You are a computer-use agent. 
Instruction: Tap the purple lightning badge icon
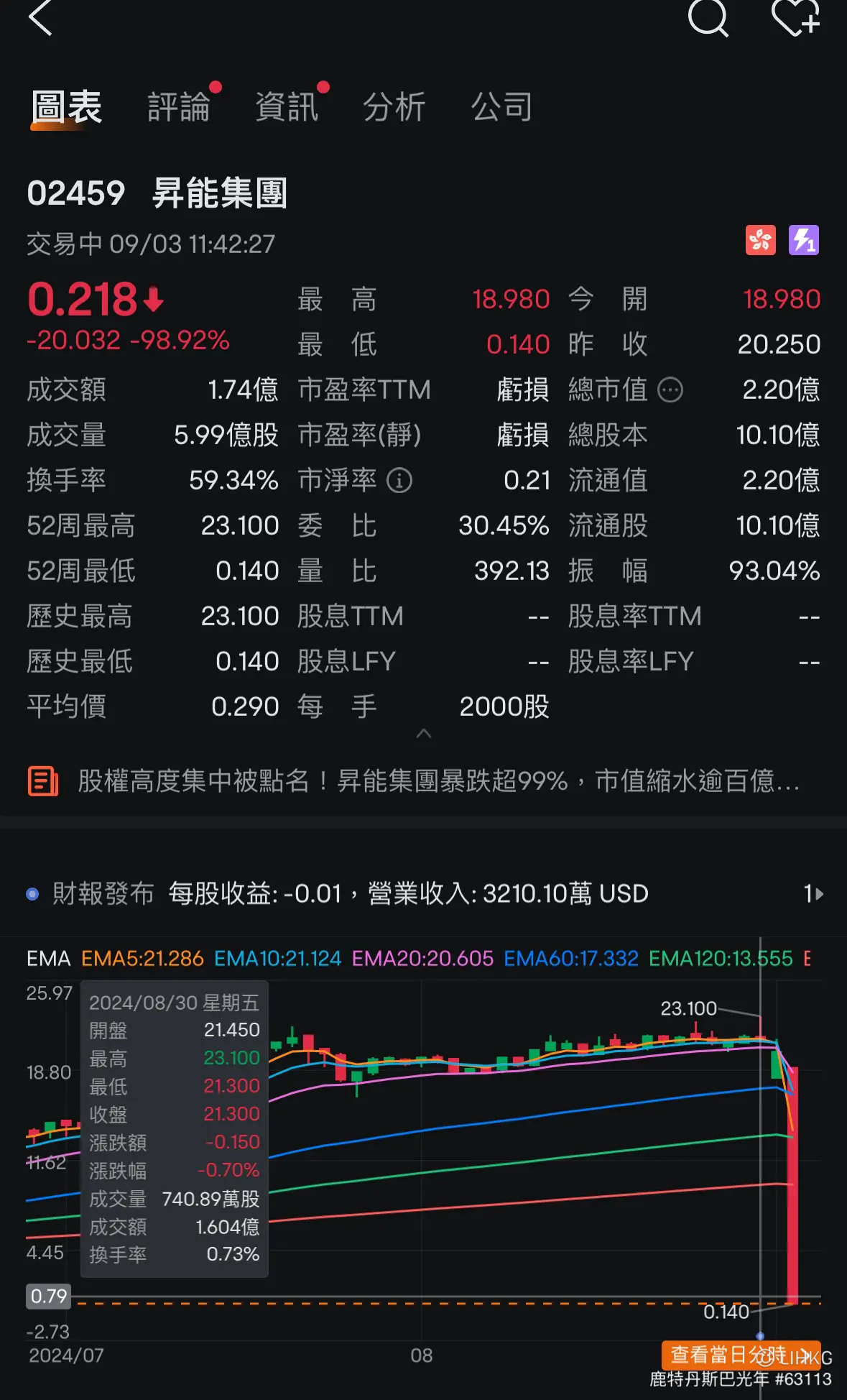point(803,240)
